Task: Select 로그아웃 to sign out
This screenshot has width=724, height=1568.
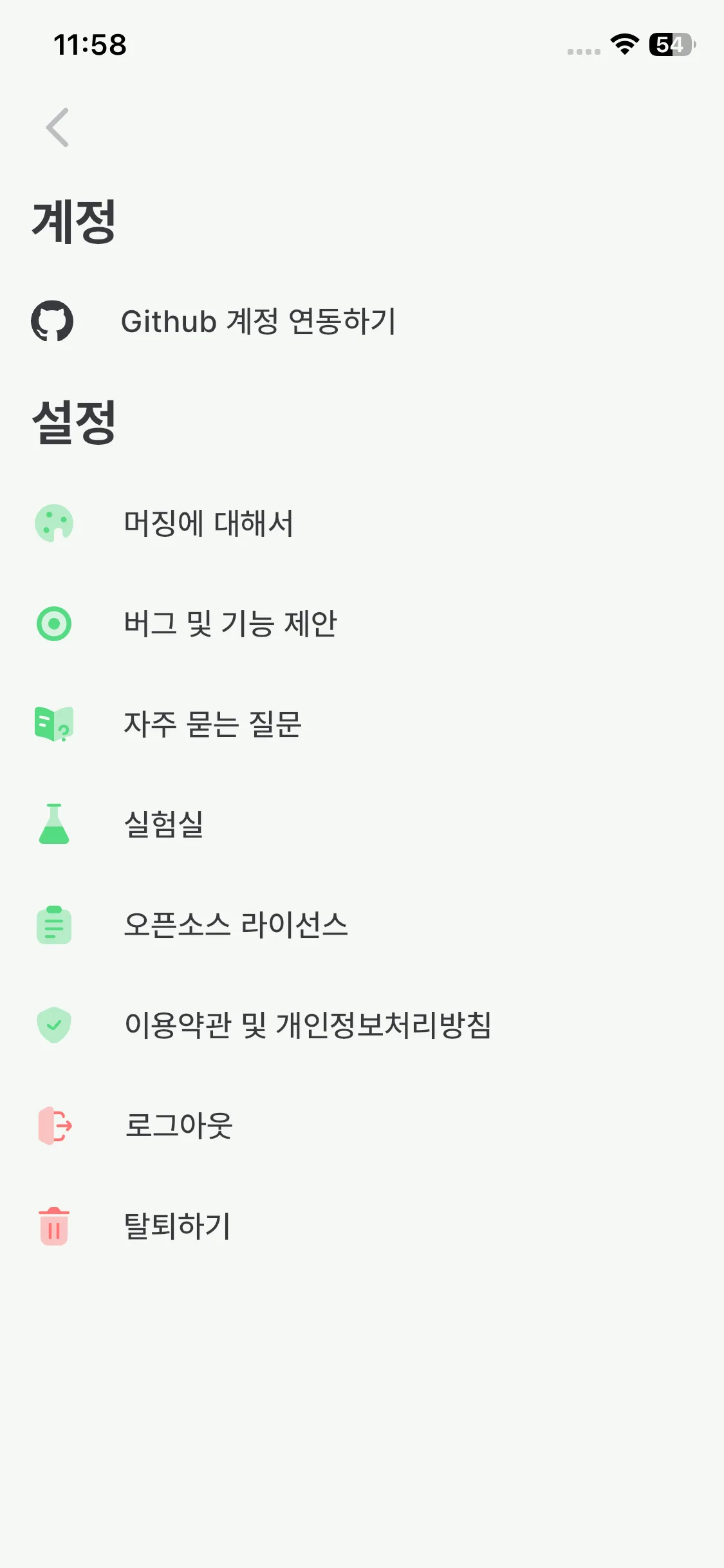Action: tap(362, 1125)
